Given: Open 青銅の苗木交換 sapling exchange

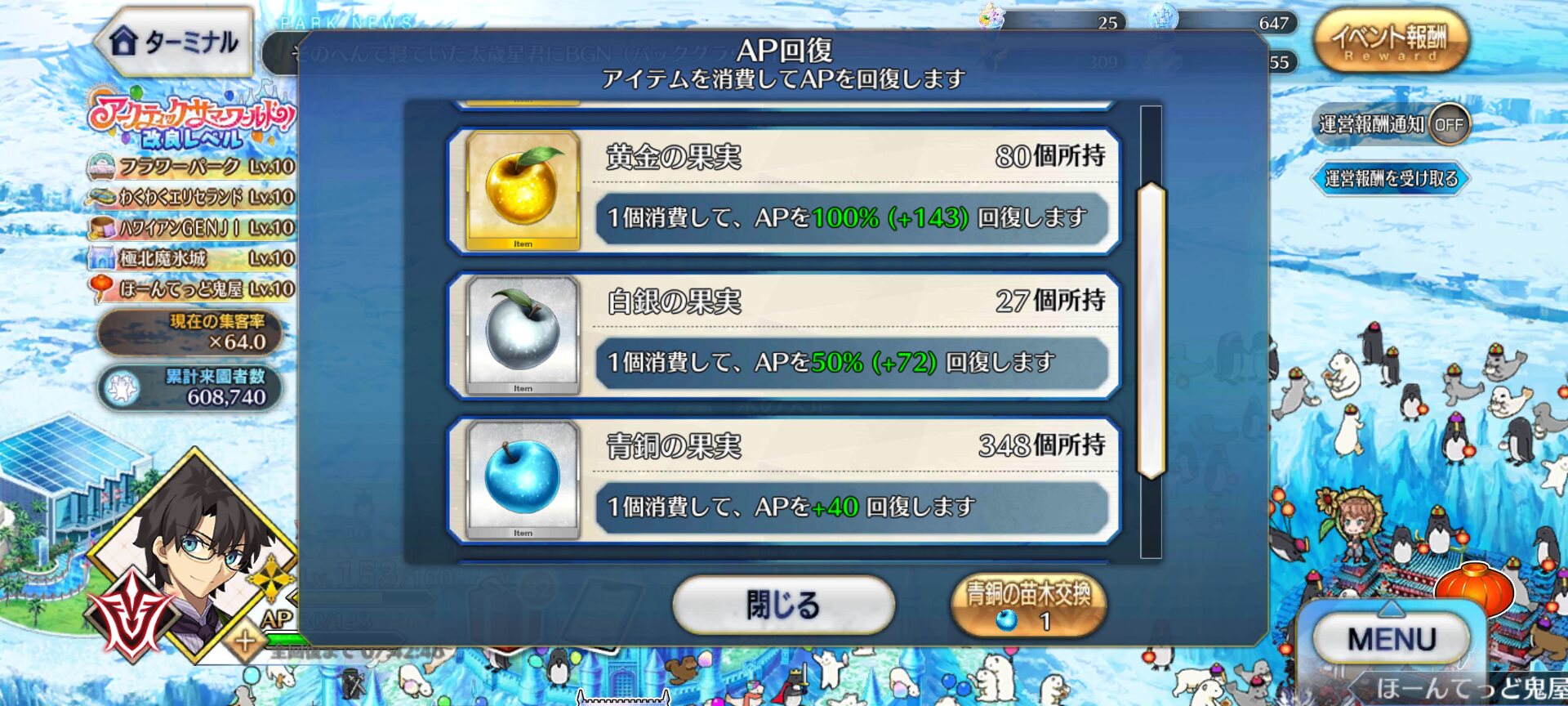Looking at the screenshot, I should 1028,605.
